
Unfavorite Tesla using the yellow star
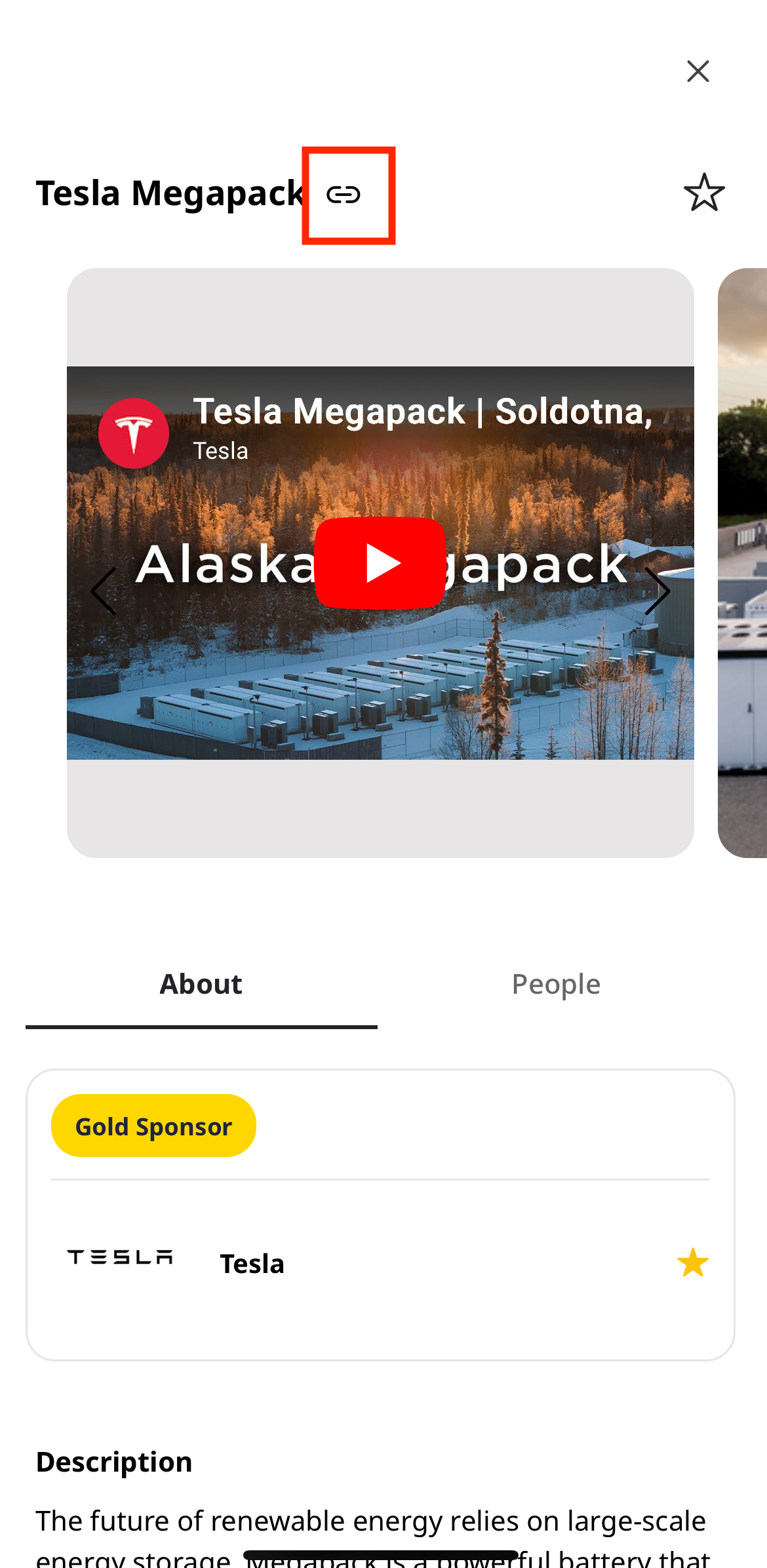tap(692, 1263)
